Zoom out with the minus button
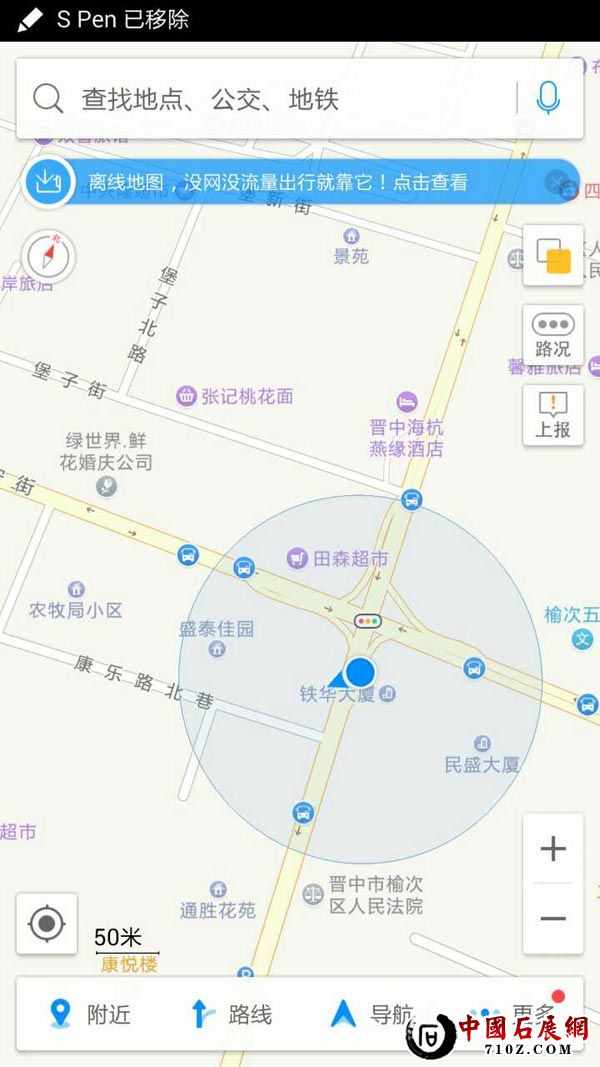The image size is (600, 1067). (x=553, y=918)
